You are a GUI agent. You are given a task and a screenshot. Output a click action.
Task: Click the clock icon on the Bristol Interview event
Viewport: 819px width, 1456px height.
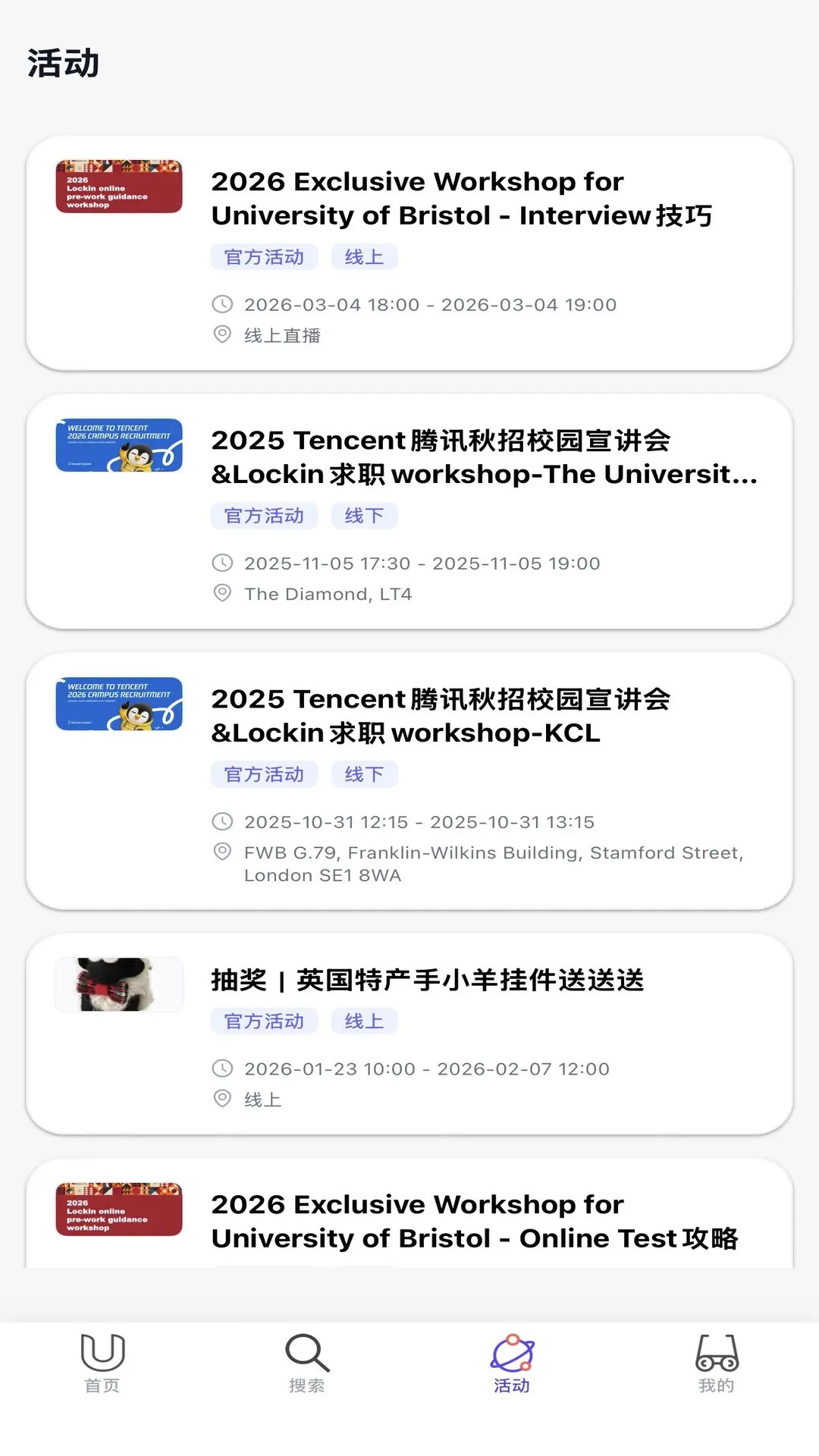[222, 304]
